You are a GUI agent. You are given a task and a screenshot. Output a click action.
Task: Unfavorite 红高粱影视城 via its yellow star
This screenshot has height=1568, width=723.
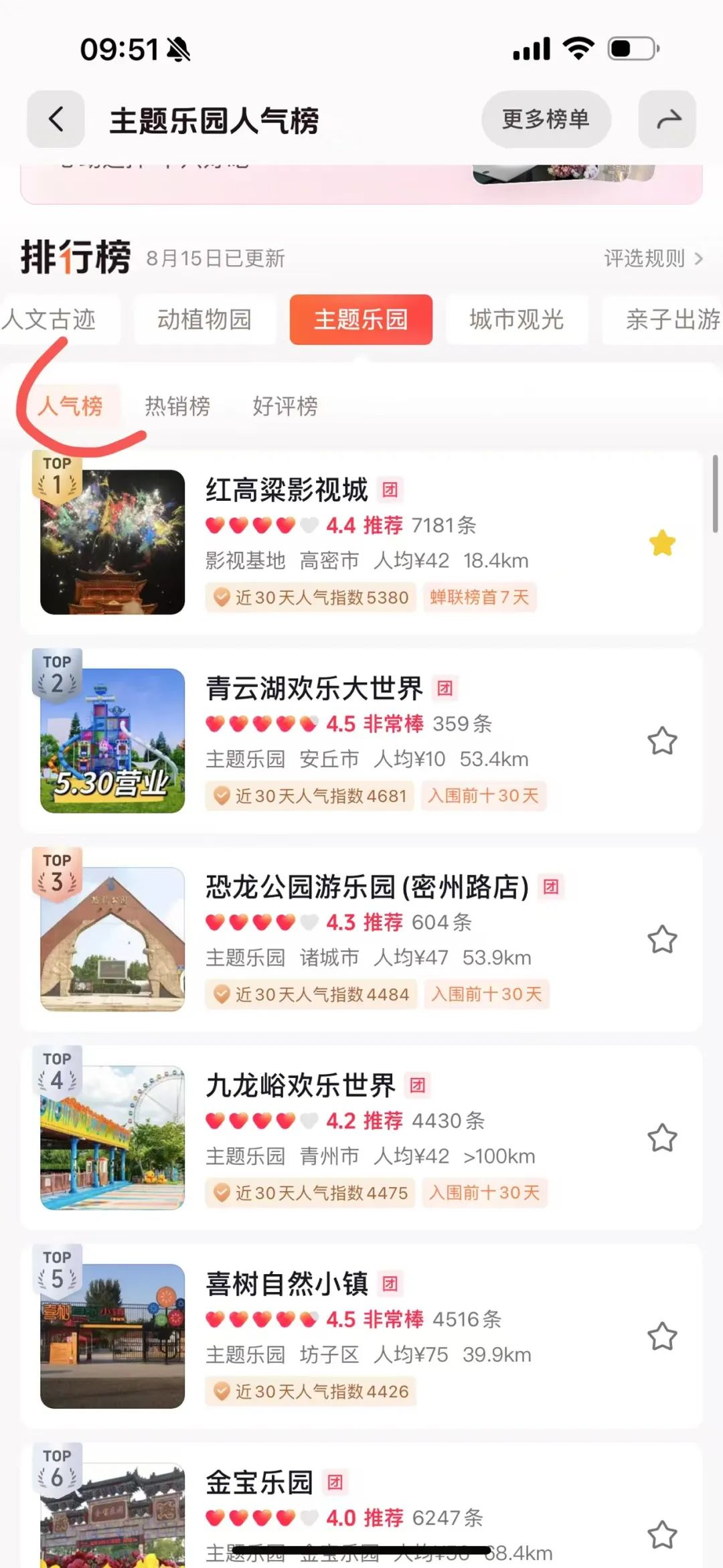coord(662,545)
